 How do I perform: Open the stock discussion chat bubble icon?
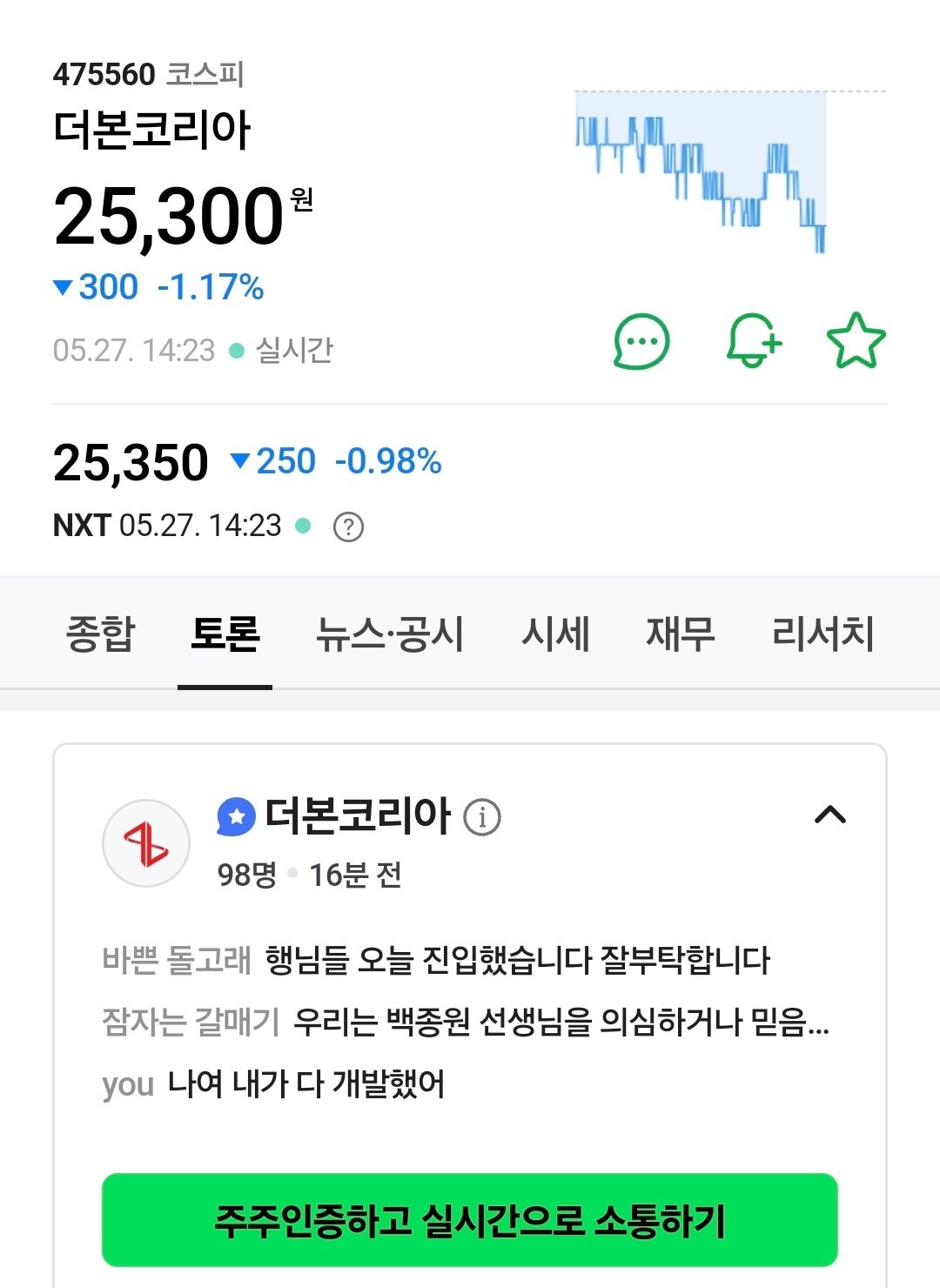[641, 341]
